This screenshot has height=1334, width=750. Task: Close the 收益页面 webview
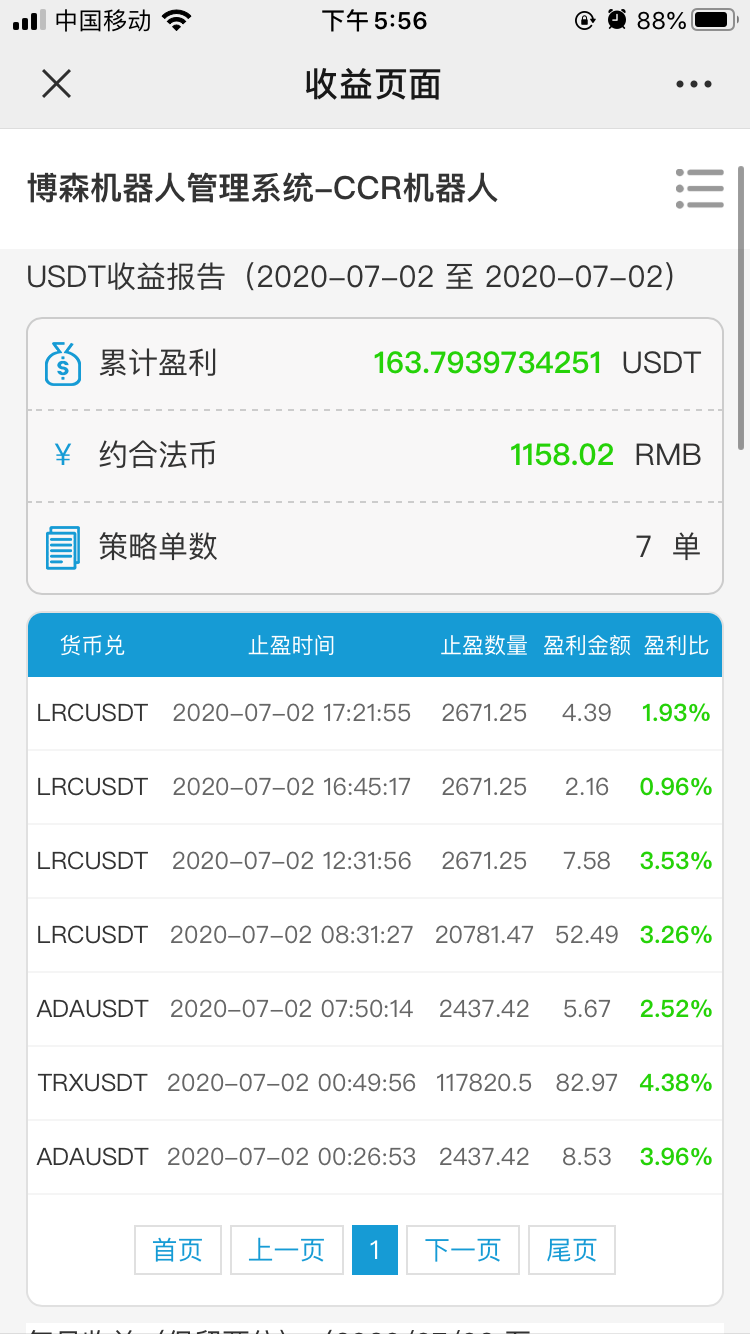coord(56,85)
